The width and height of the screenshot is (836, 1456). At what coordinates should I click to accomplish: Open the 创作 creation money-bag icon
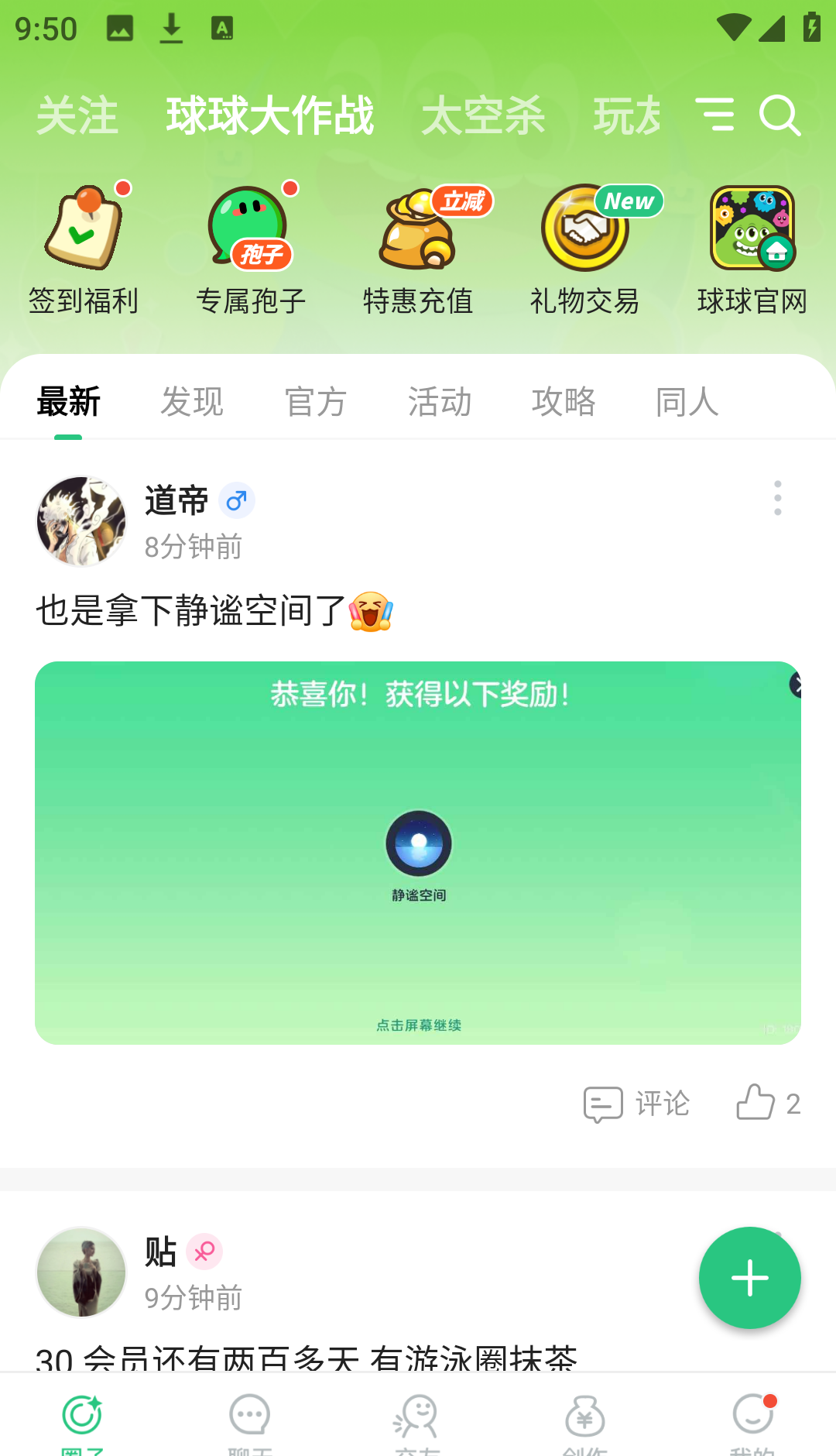[584, 1416]
